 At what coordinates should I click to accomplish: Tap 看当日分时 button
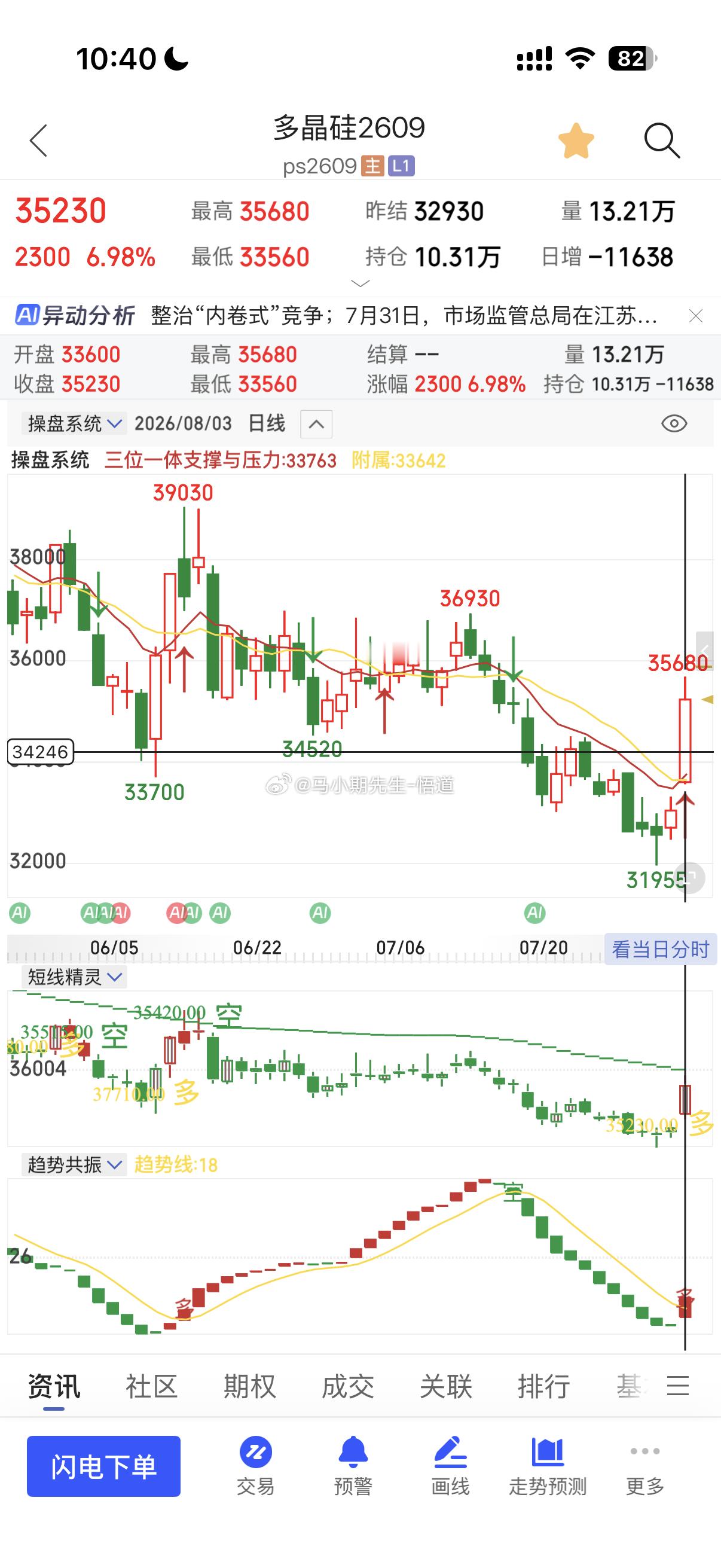pos(660,949)
